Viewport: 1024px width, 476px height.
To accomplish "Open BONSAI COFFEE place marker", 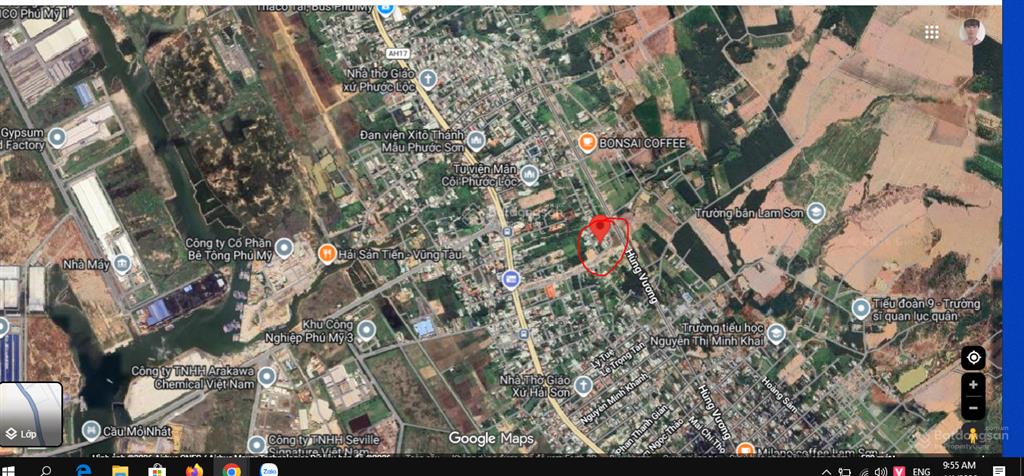I will pyautogui.click(x=589, y=143).
